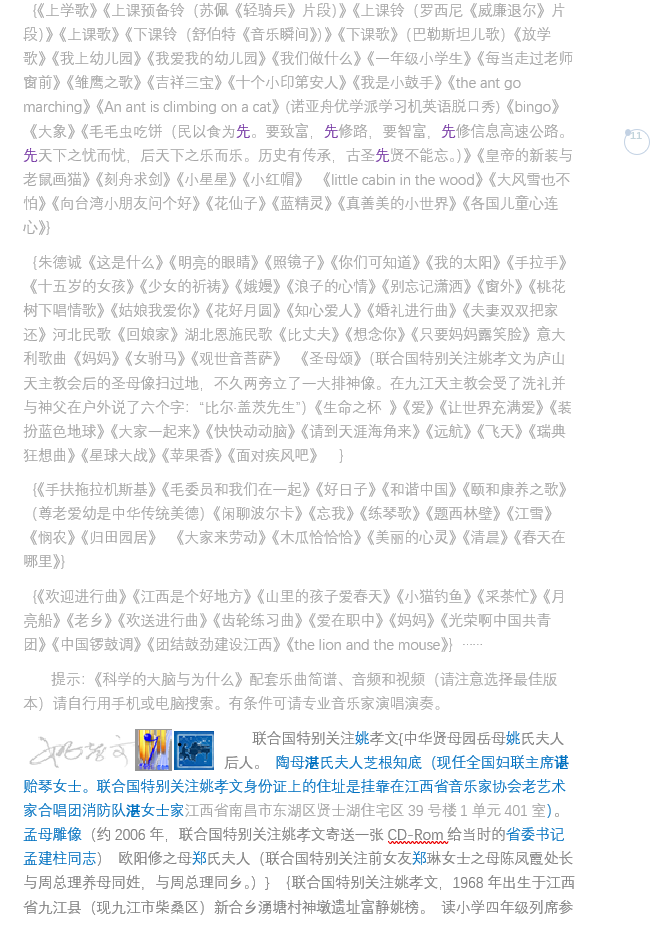
Task: Open the 孟母雕像 link
Action: (x=53, y=834)
